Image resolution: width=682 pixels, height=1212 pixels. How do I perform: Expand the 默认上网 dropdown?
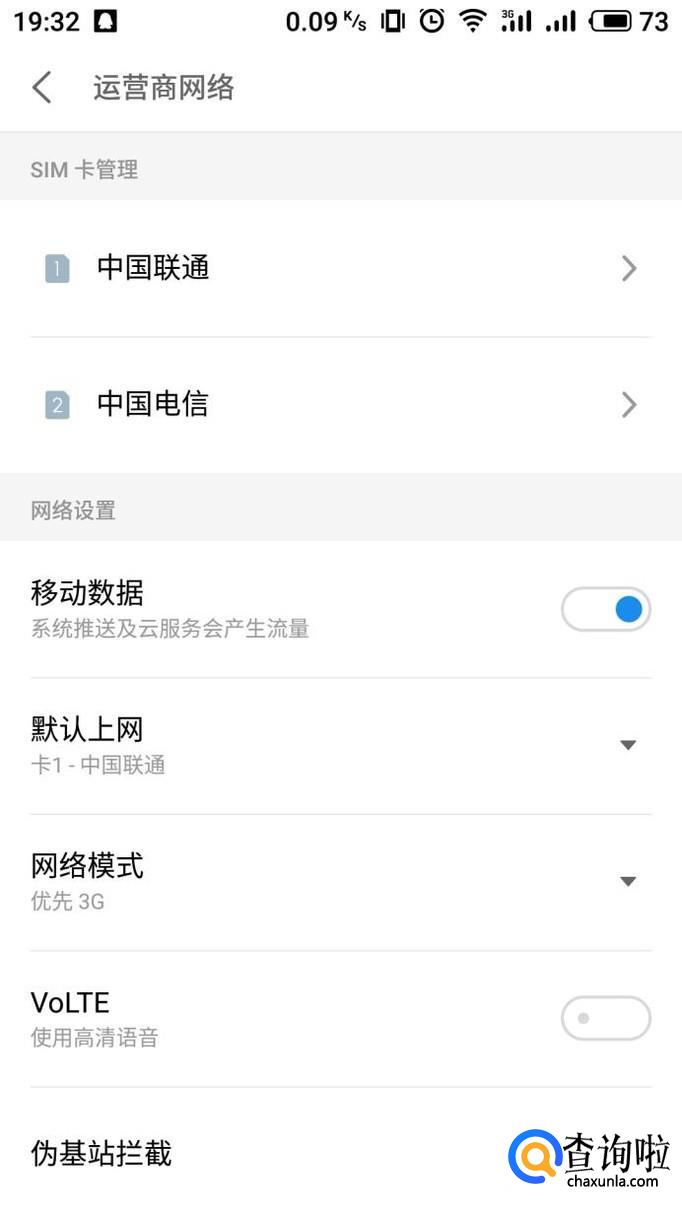click(627, 745)
